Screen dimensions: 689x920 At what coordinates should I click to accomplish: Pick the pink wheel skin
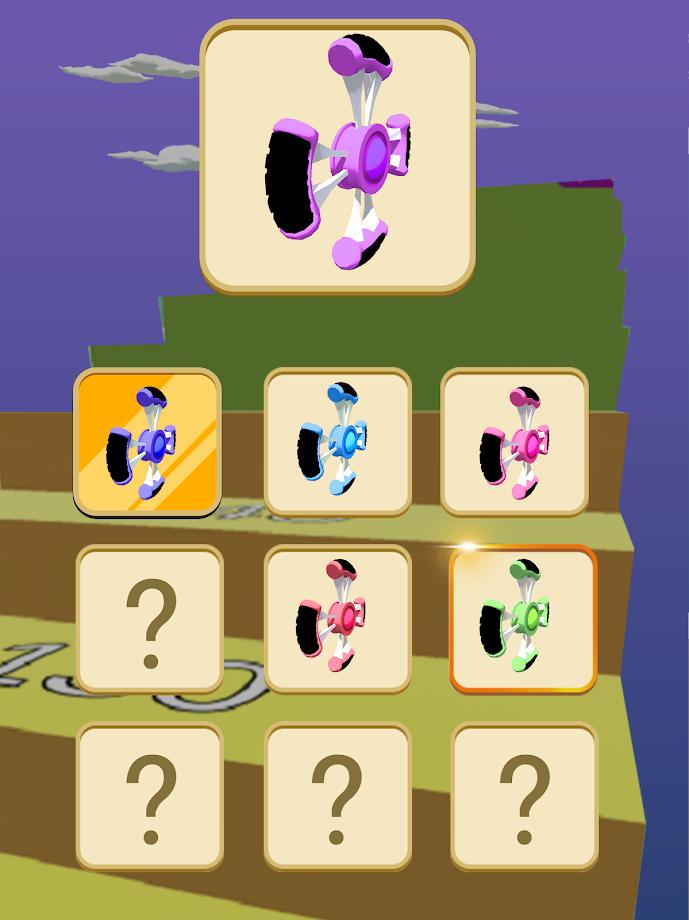(x=514, y=442)
